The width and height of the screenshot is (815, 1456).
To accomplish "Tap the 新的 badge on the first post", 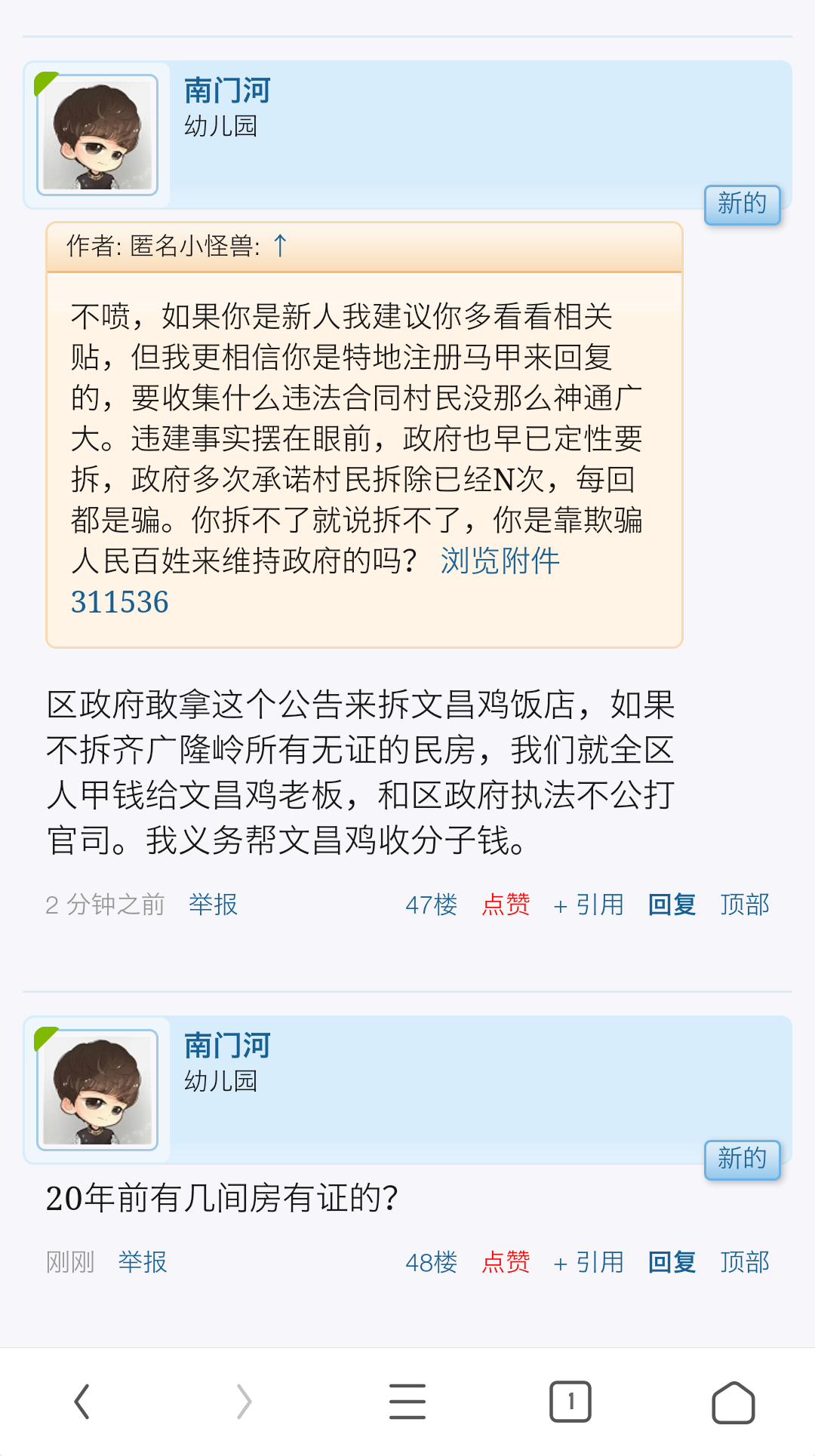I will coord(741,204).
